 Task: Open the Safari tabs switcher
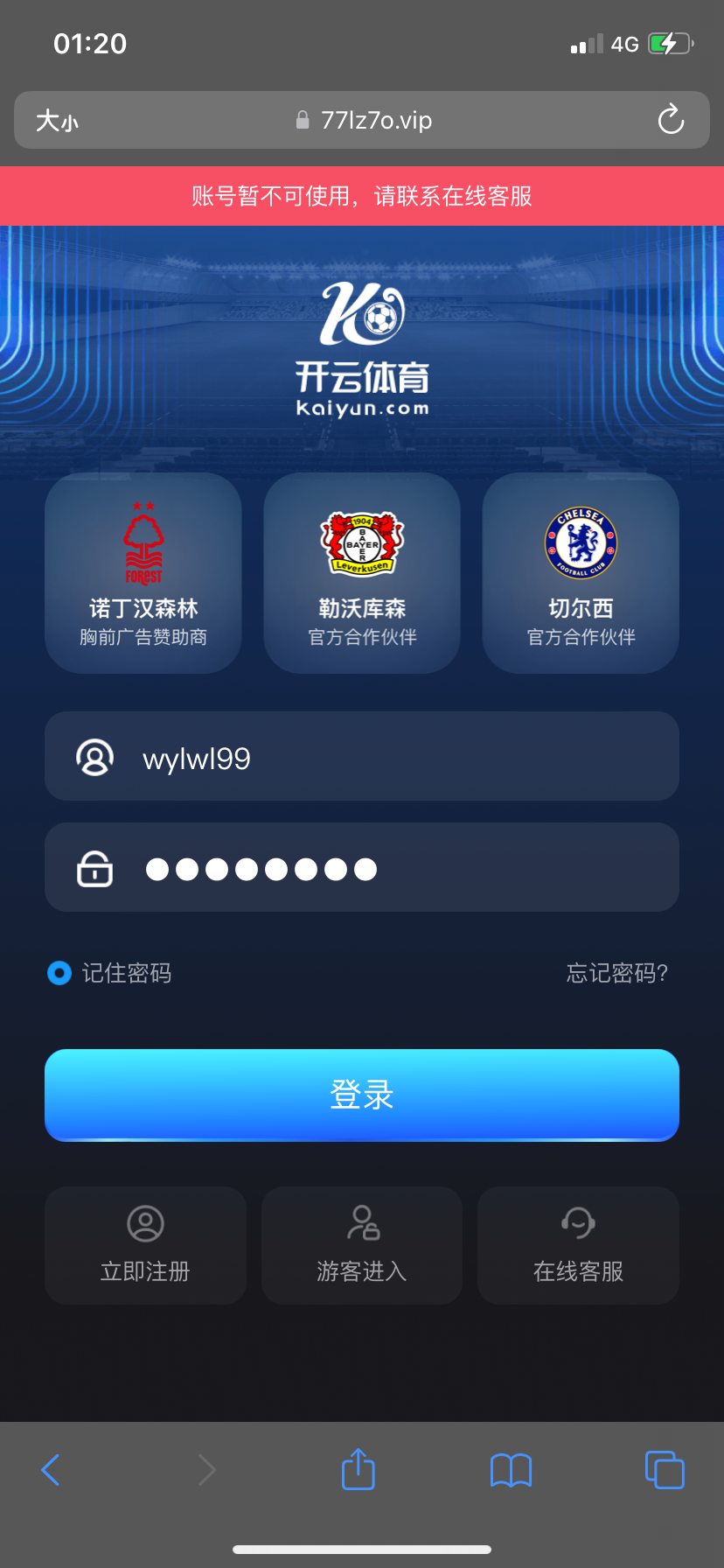(664, 1470)
